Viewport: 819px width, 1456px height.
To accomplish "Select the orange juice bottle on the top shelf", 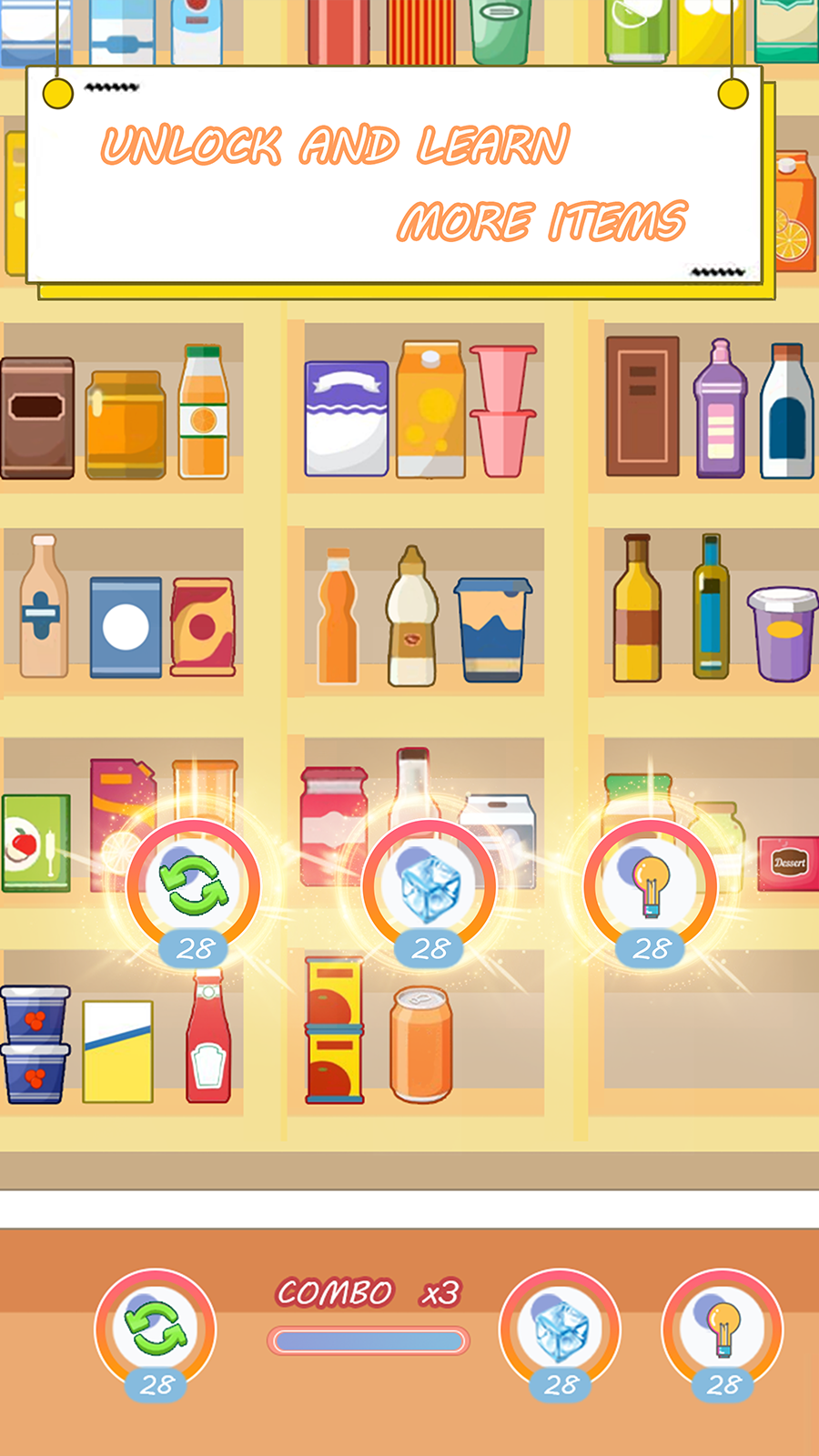I will tap(202, 409).
